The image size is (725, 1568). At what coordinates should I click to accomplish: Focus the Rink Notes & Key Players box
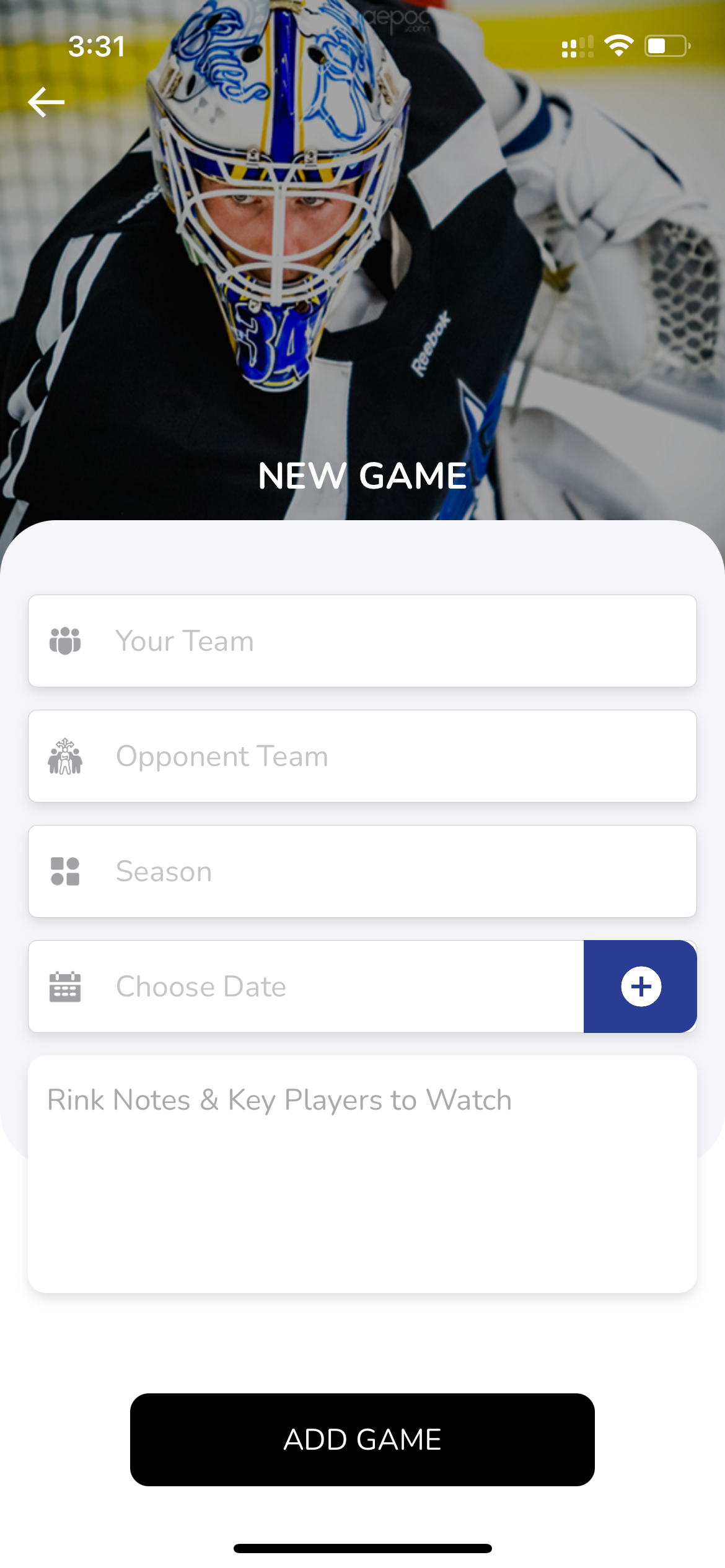362,1174
